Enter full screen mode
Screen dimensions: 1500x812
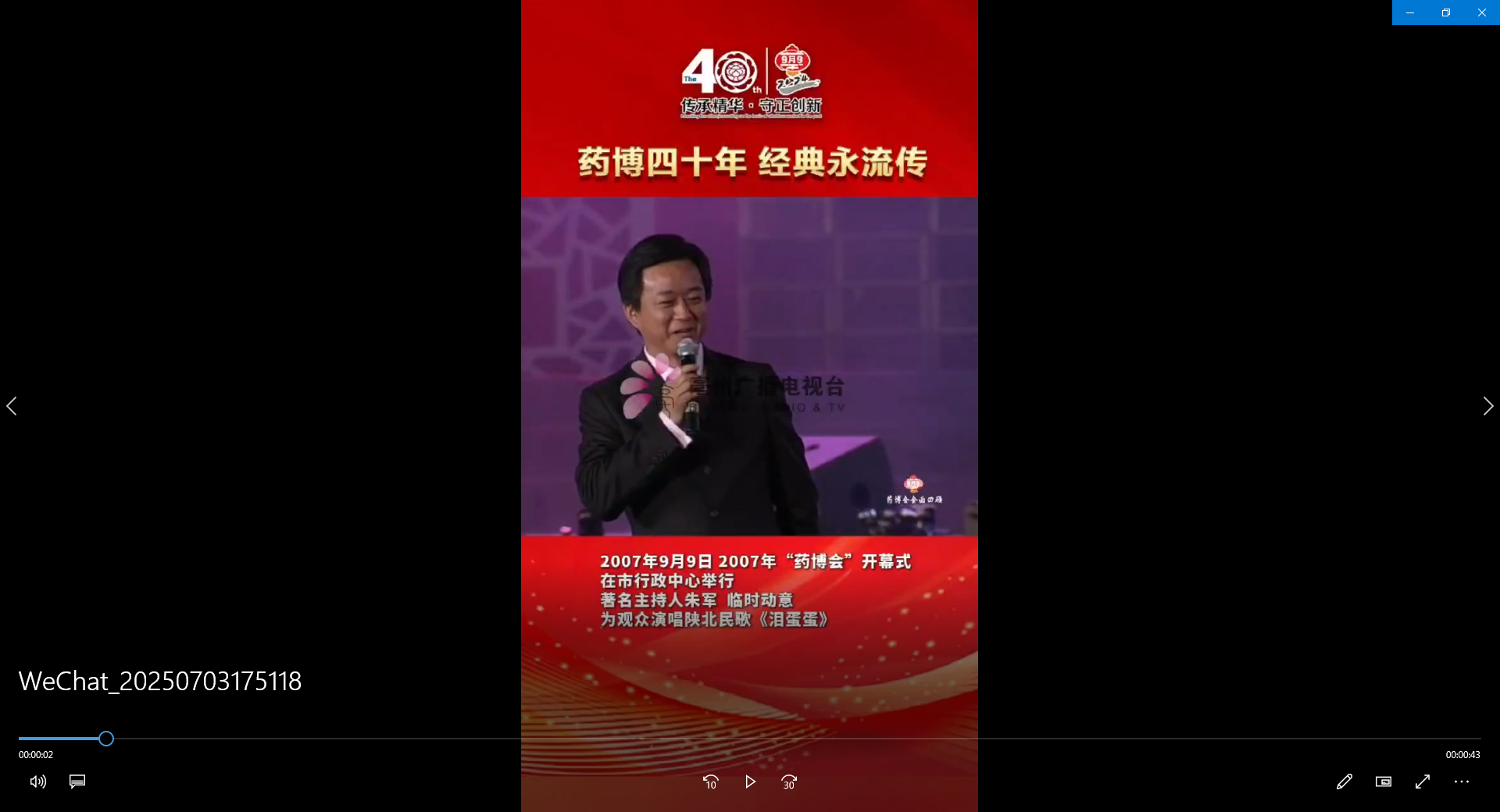(1423, 782)
